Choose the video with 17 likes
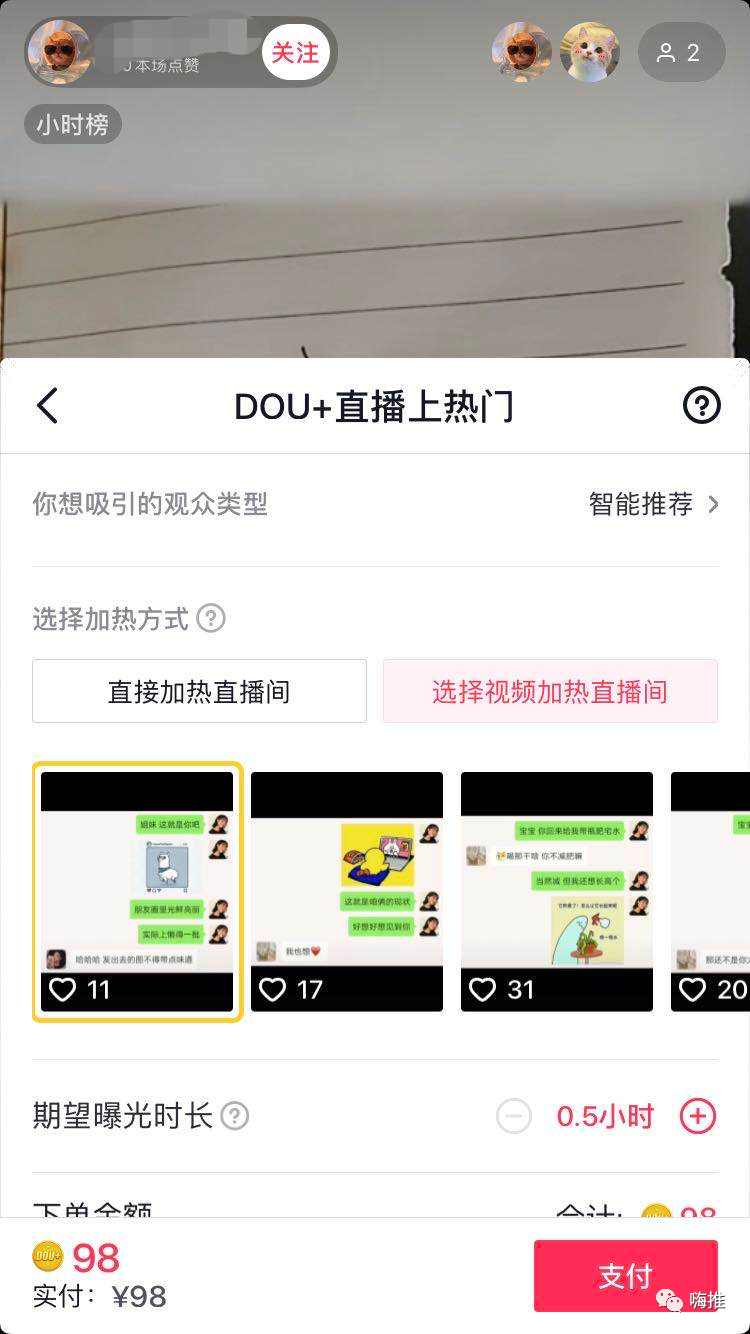750x1334 pixels. coord(347,891)
